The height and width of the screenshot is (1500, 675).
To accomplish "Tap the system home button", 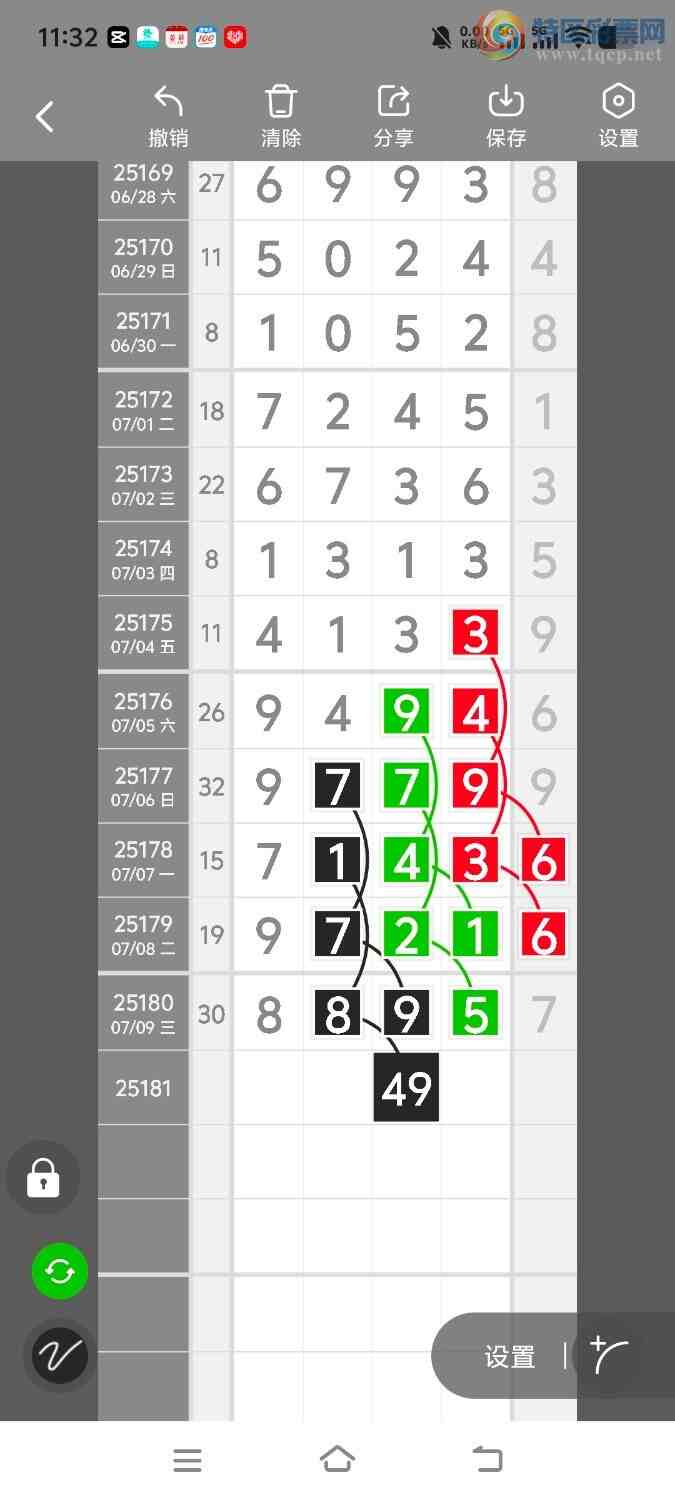I will 337,1460.
